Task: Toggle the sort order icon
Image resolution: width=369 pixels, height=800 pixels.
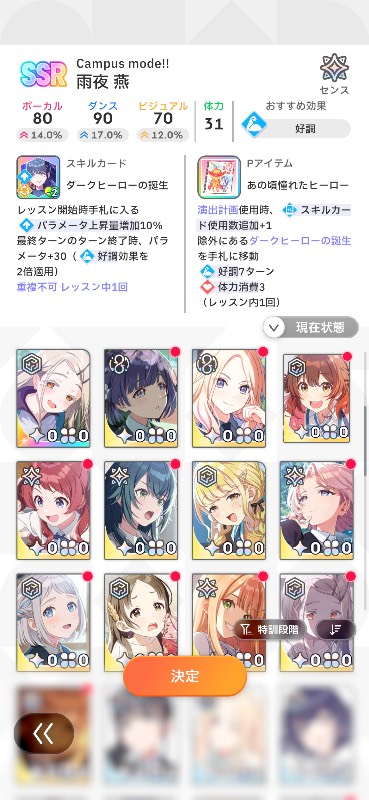Action: [335, 630]
